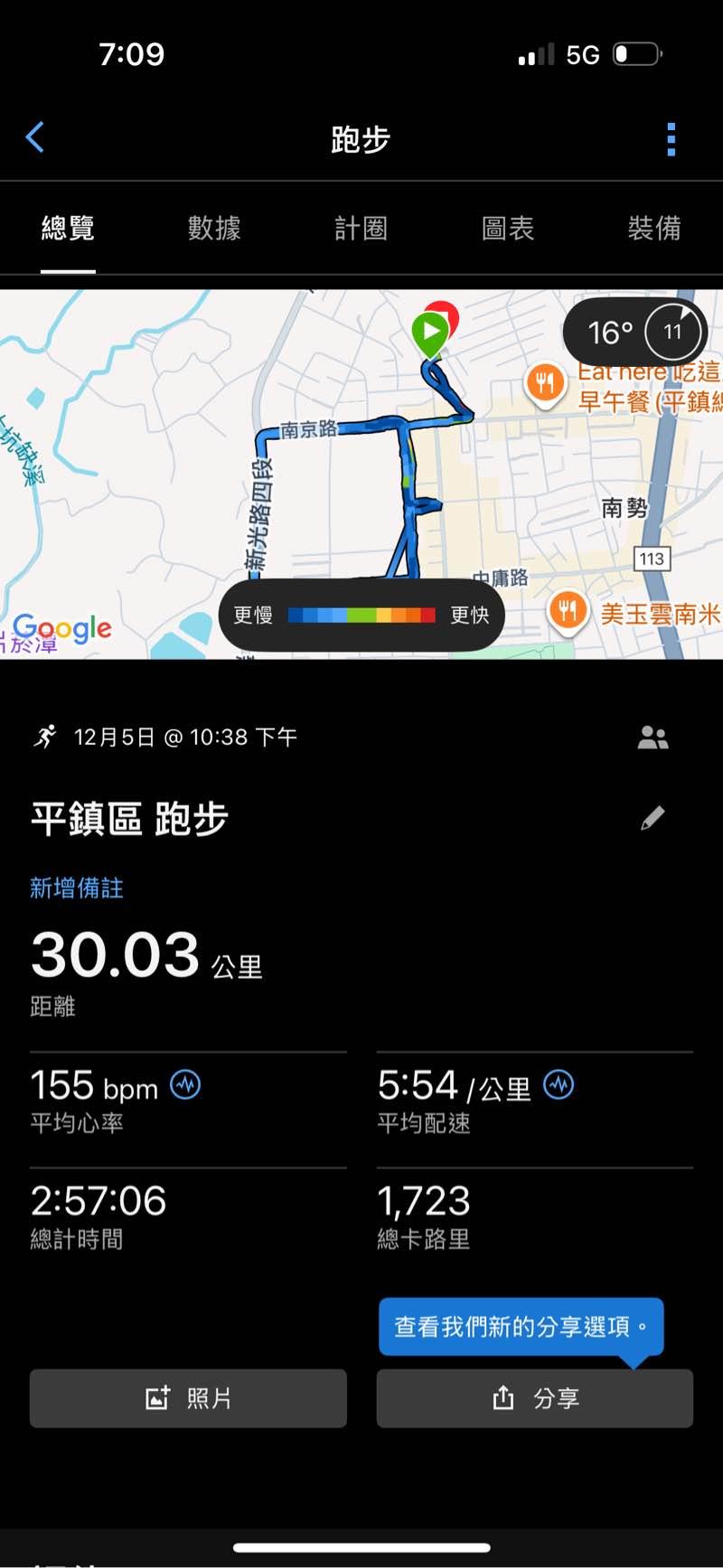
Task: Tap 新增備註 to add a note
Action: [77, 887]
